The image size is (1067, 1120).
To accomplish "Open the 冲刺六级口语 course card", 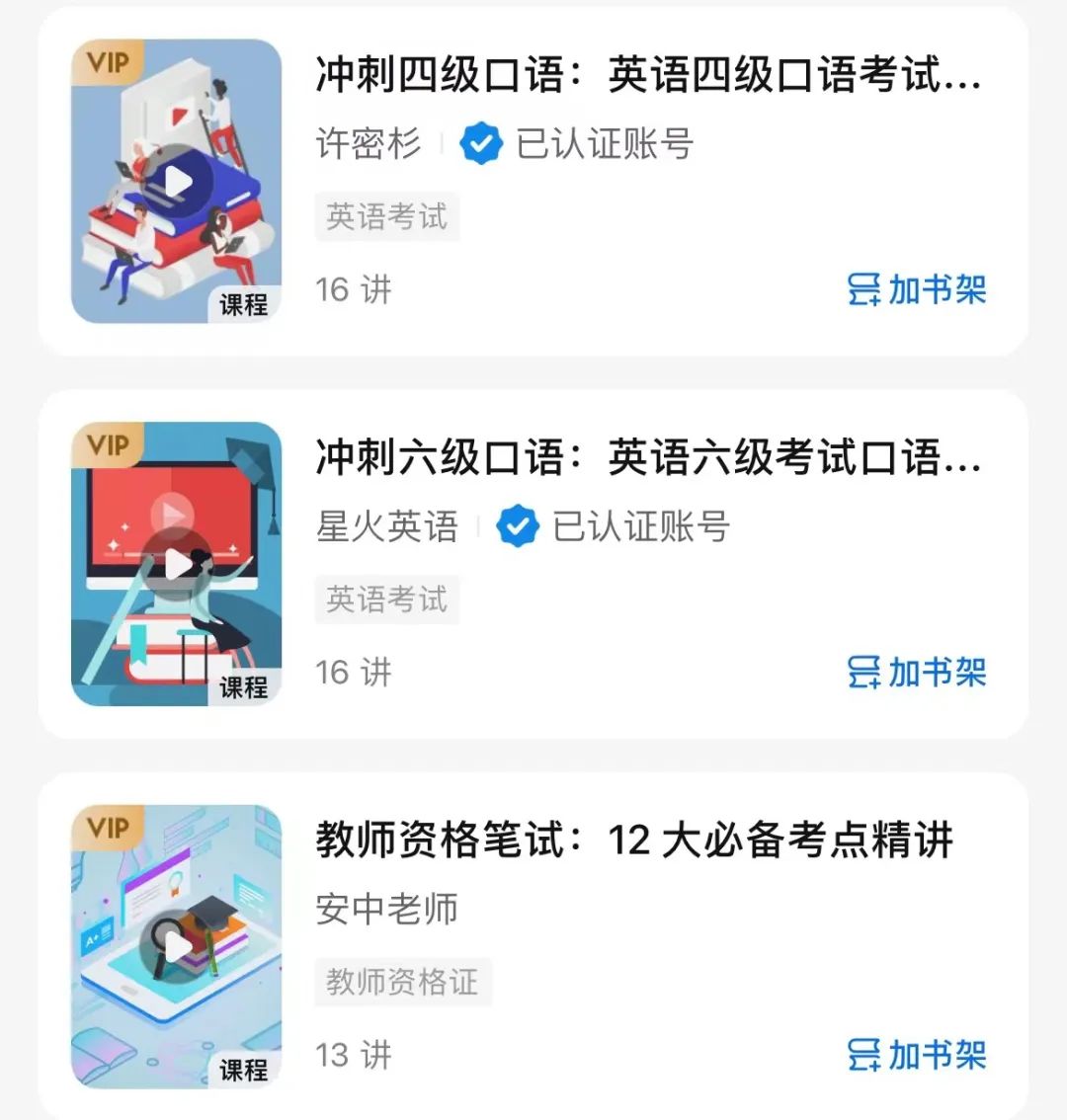I will coord(647,458).
